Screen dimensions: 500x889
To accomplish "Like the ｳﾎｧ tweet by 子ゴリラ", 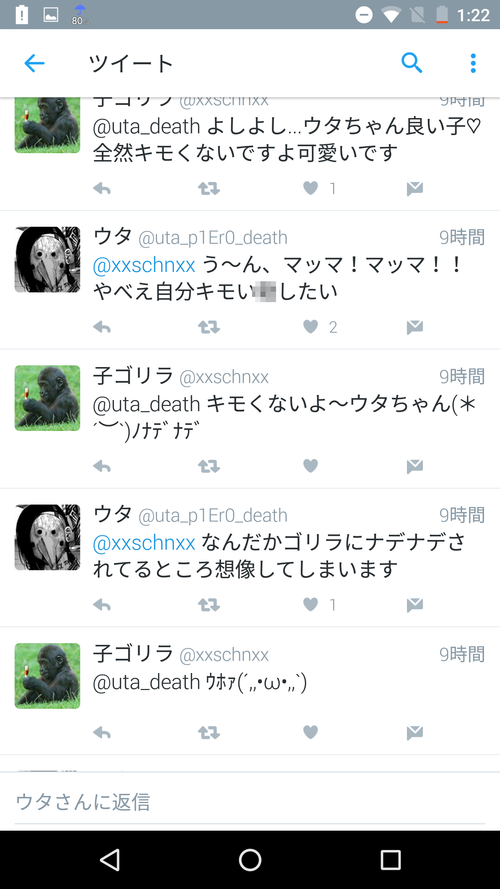I will point(311,733).
